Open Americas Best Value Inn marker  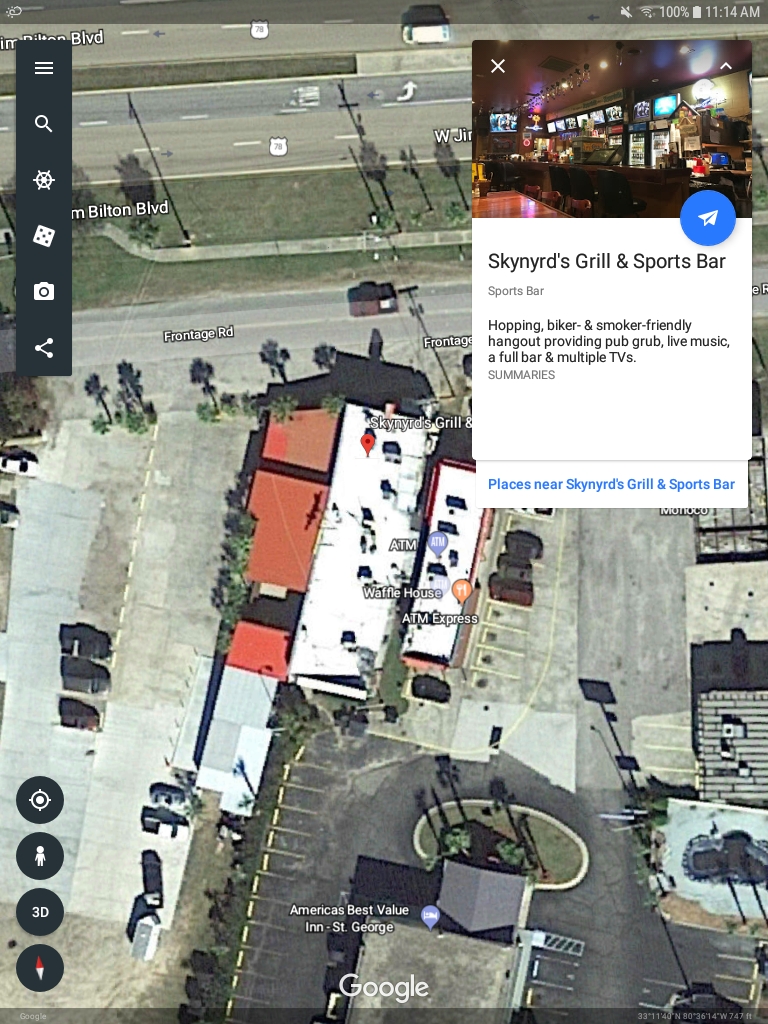(x=430, y=915)
